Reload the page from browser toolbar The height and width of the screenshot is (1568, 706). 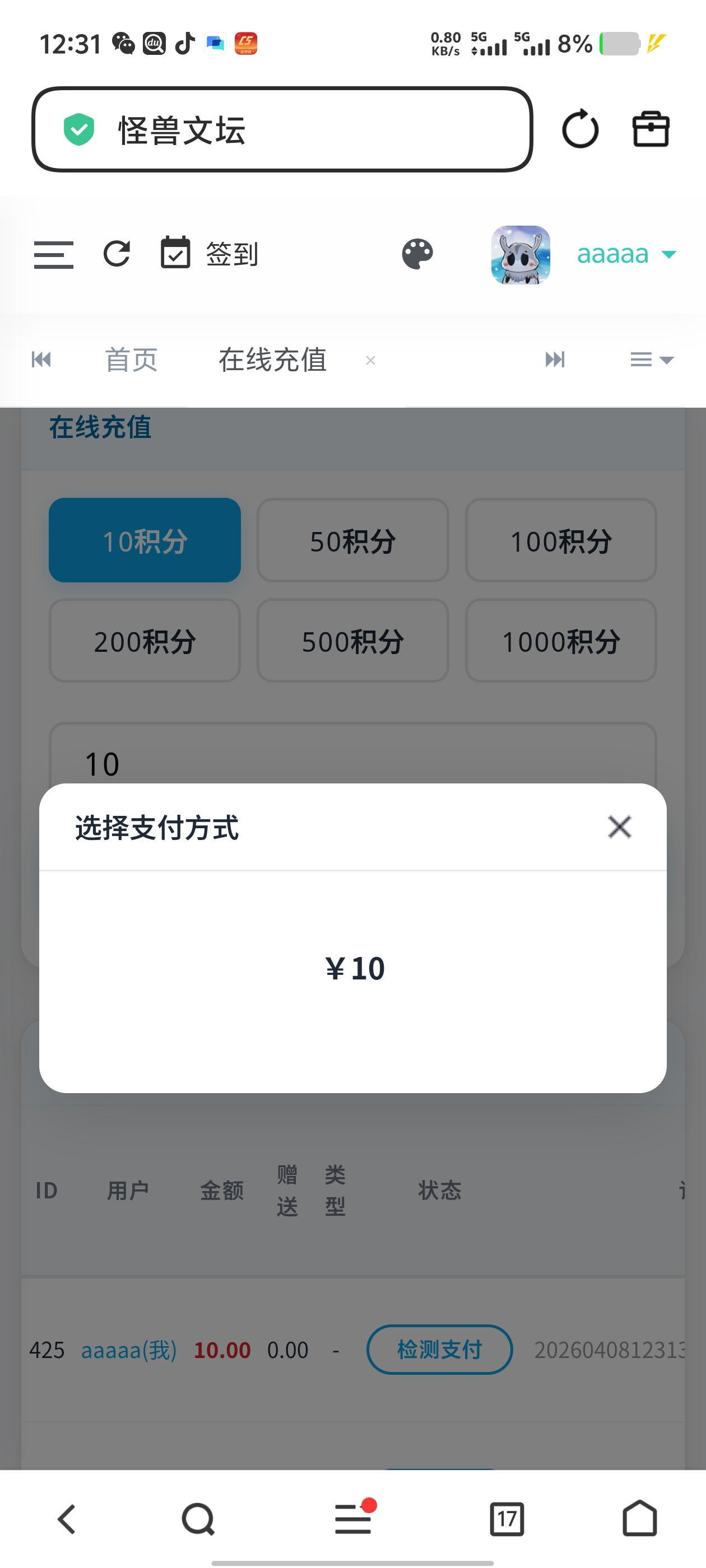pos(580,129)
